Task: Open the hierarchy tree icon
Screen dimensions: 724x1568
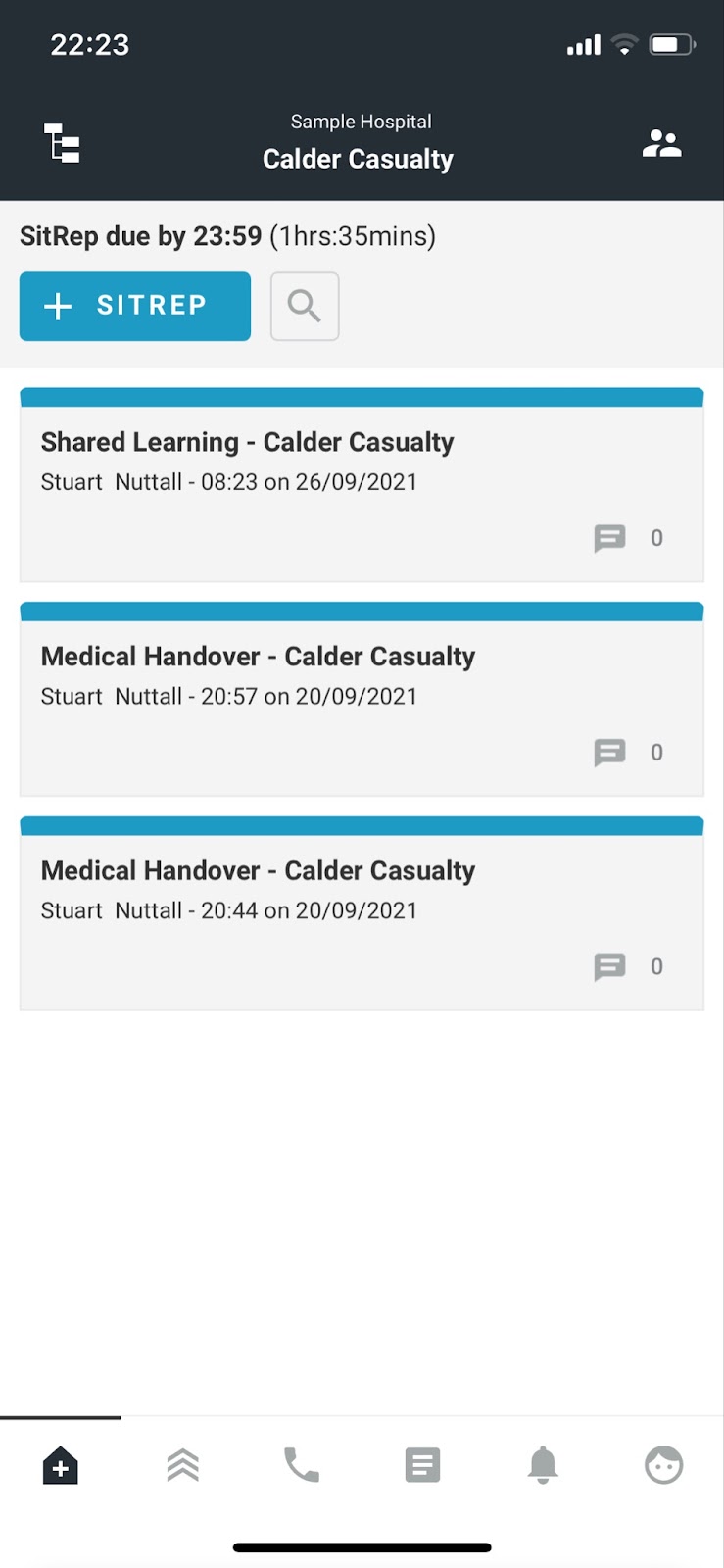Action: coord(63,143)
